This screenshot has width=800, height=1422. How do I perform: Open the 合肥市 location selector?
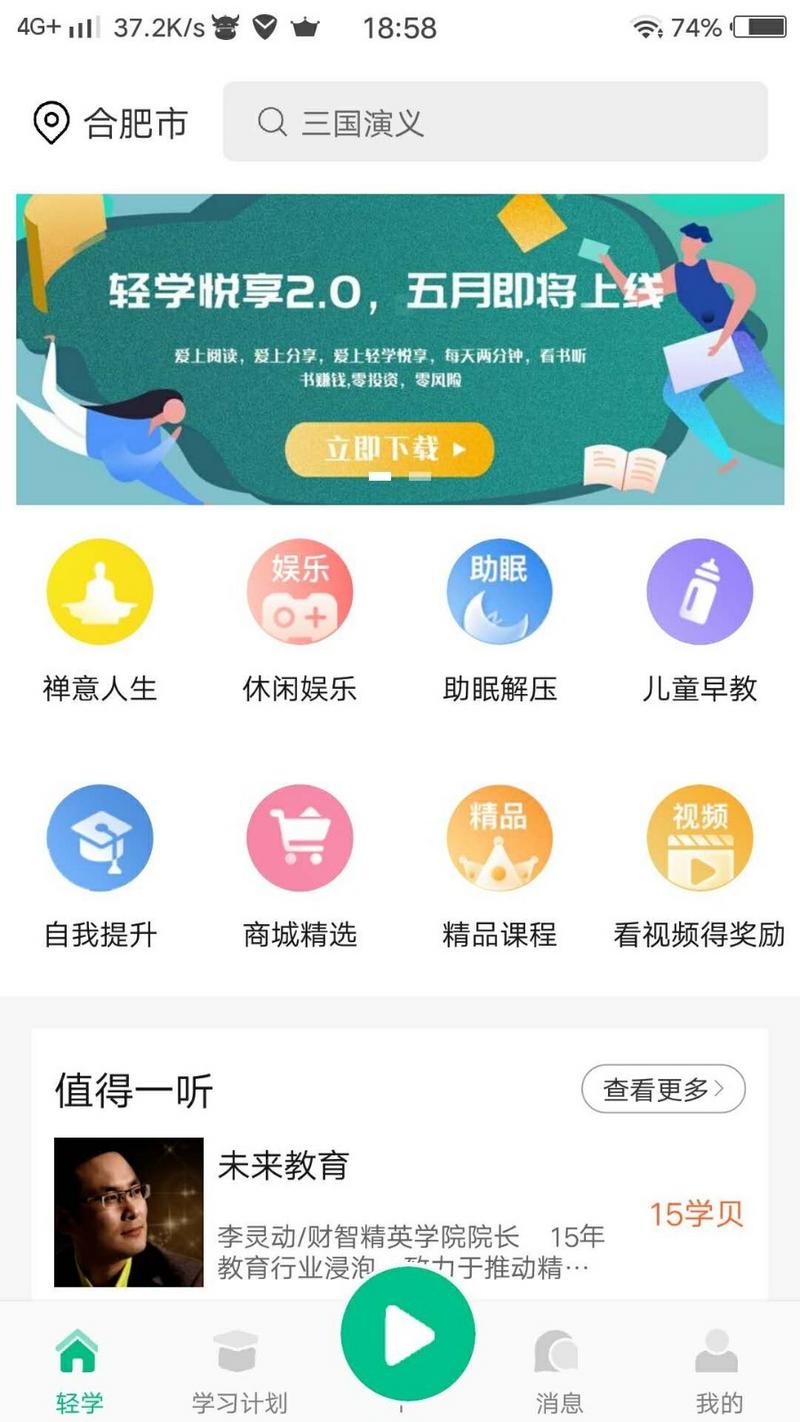[110, 123]
